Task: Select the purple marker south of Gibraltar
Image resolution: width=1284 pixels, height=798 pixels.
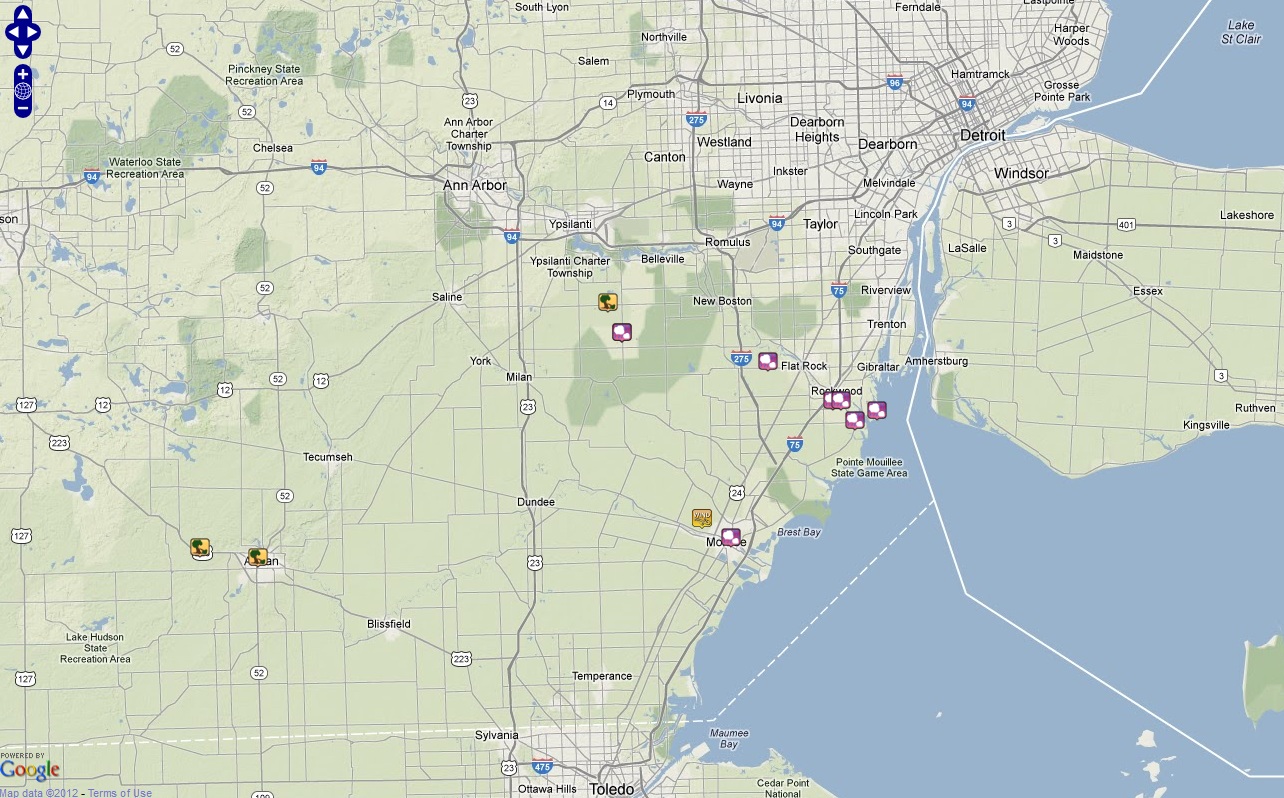Action: point(877,409)
